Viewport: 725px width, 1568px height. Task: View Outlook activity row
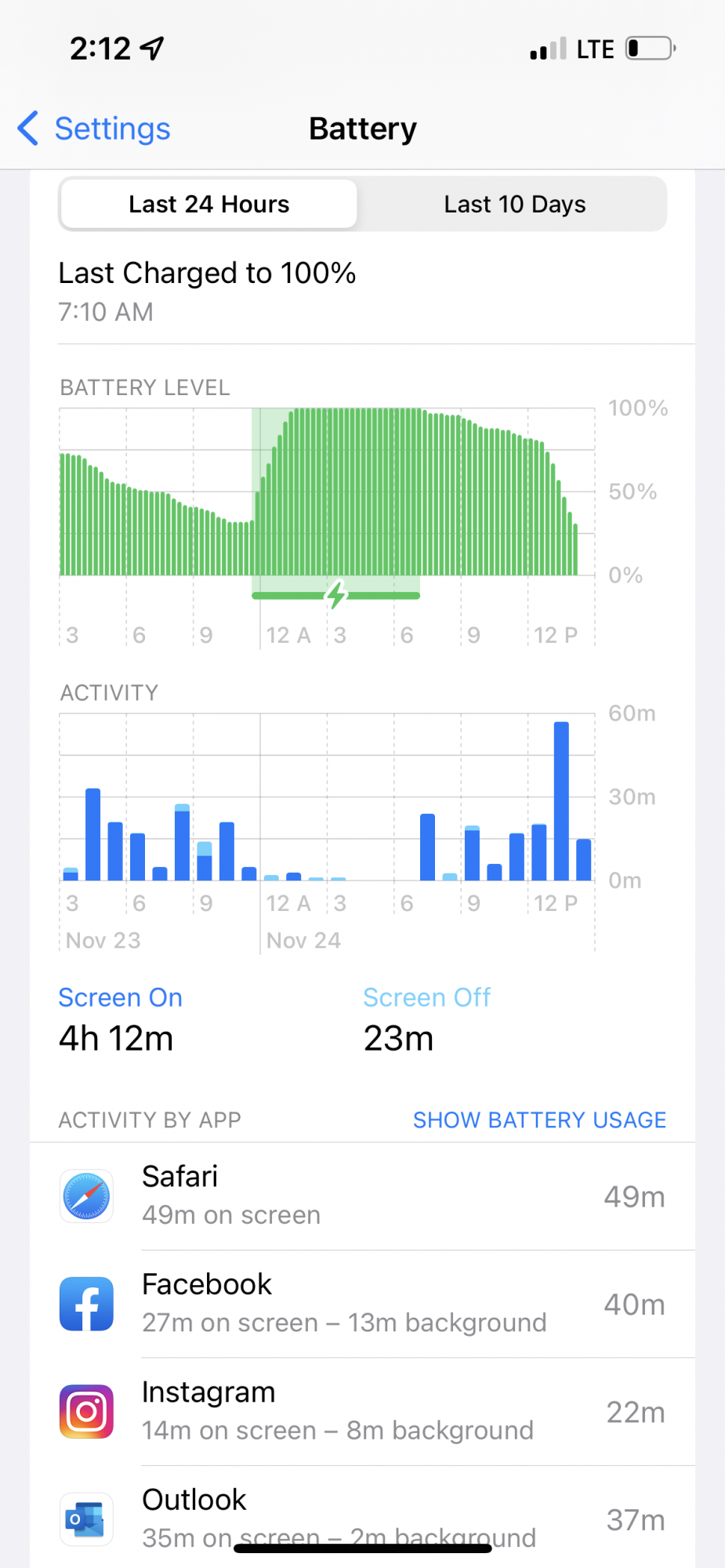[x=362, y=1519]
